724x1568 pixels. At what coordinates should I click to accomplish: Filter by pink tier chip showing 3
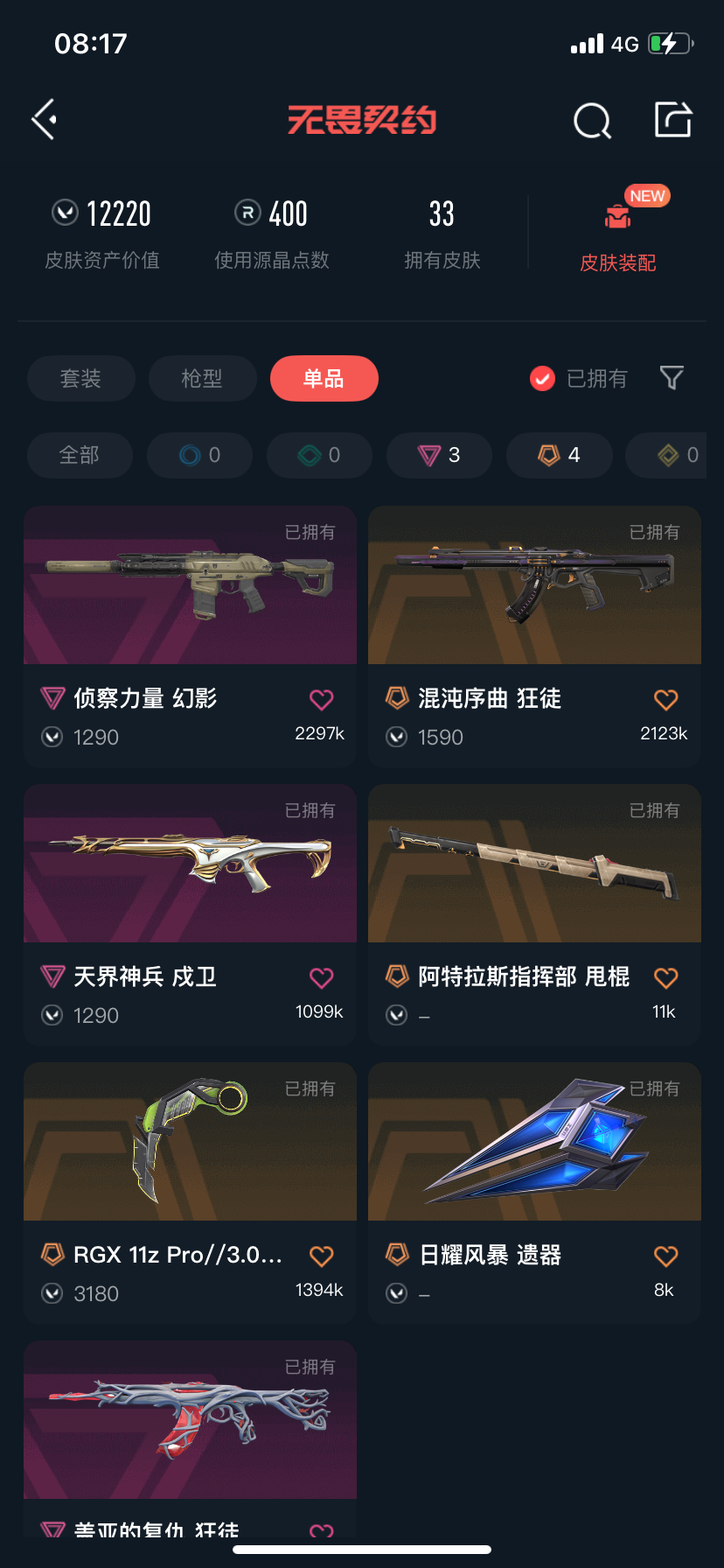(x=439, y=455)
